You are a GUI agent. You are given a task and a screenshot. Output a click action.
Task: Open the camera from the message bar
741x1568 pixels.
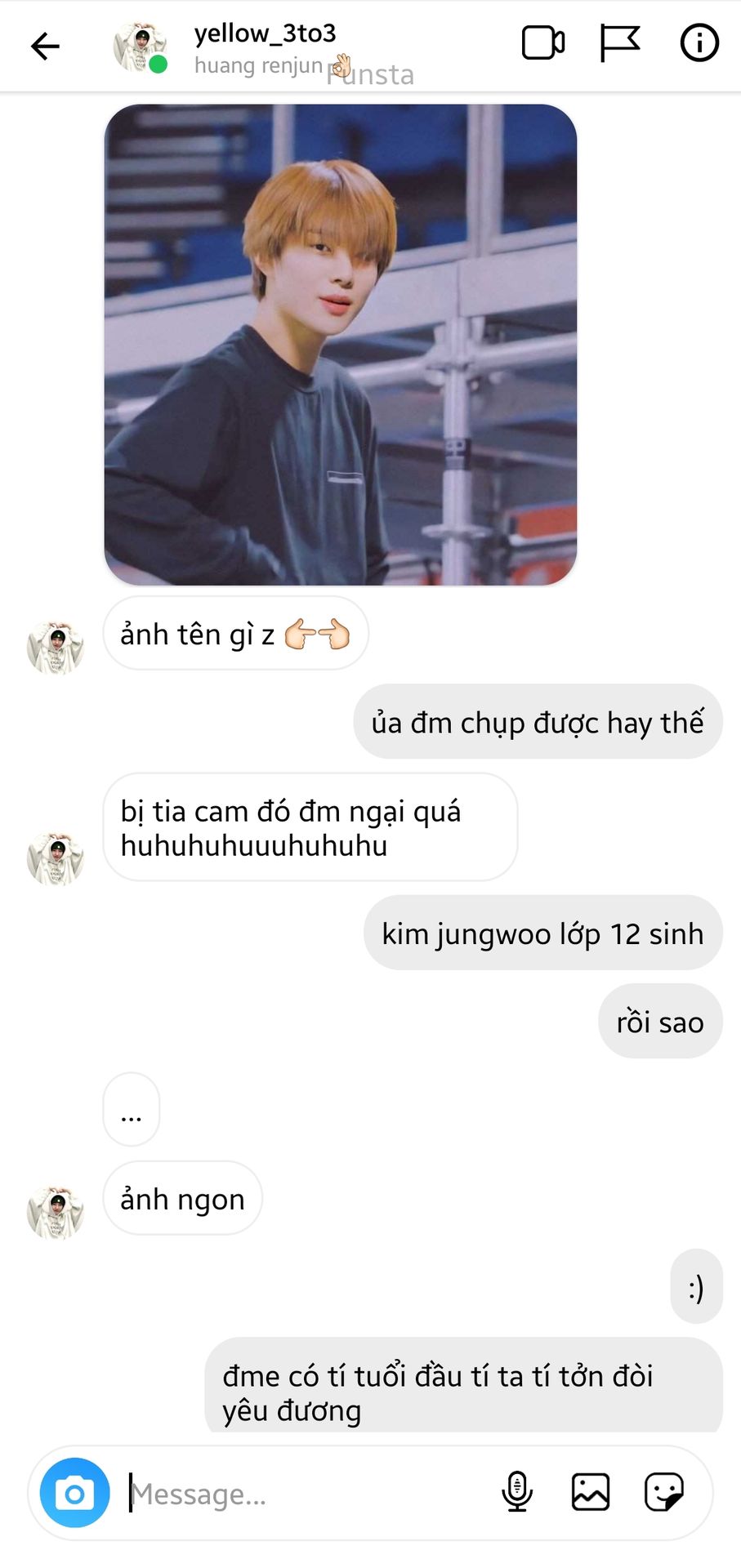click(74, 1493)
